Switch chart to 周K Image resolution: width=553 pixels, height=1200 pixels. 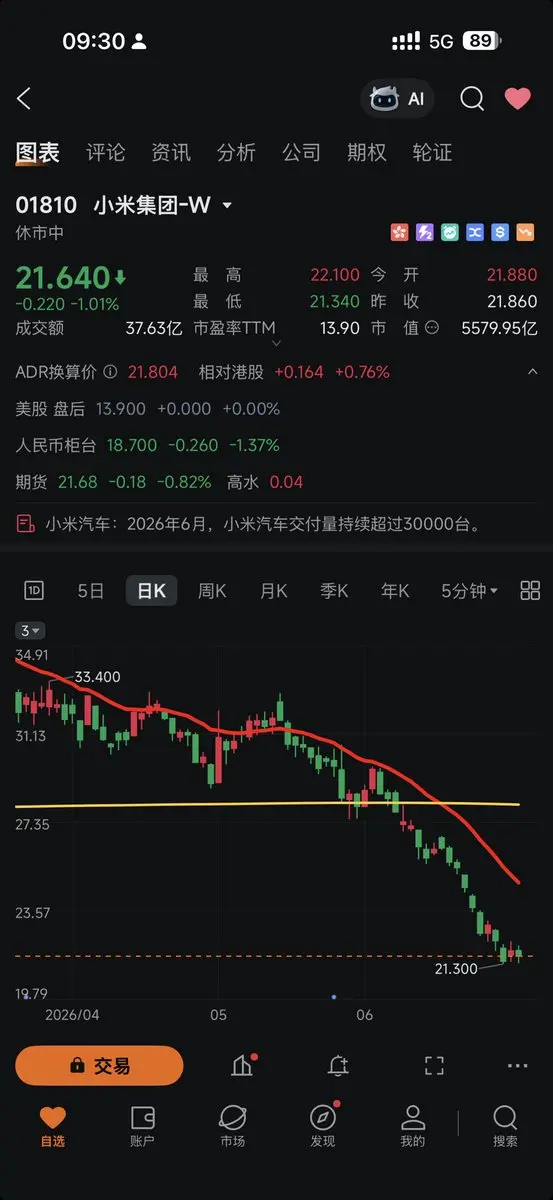click(212, 591)
